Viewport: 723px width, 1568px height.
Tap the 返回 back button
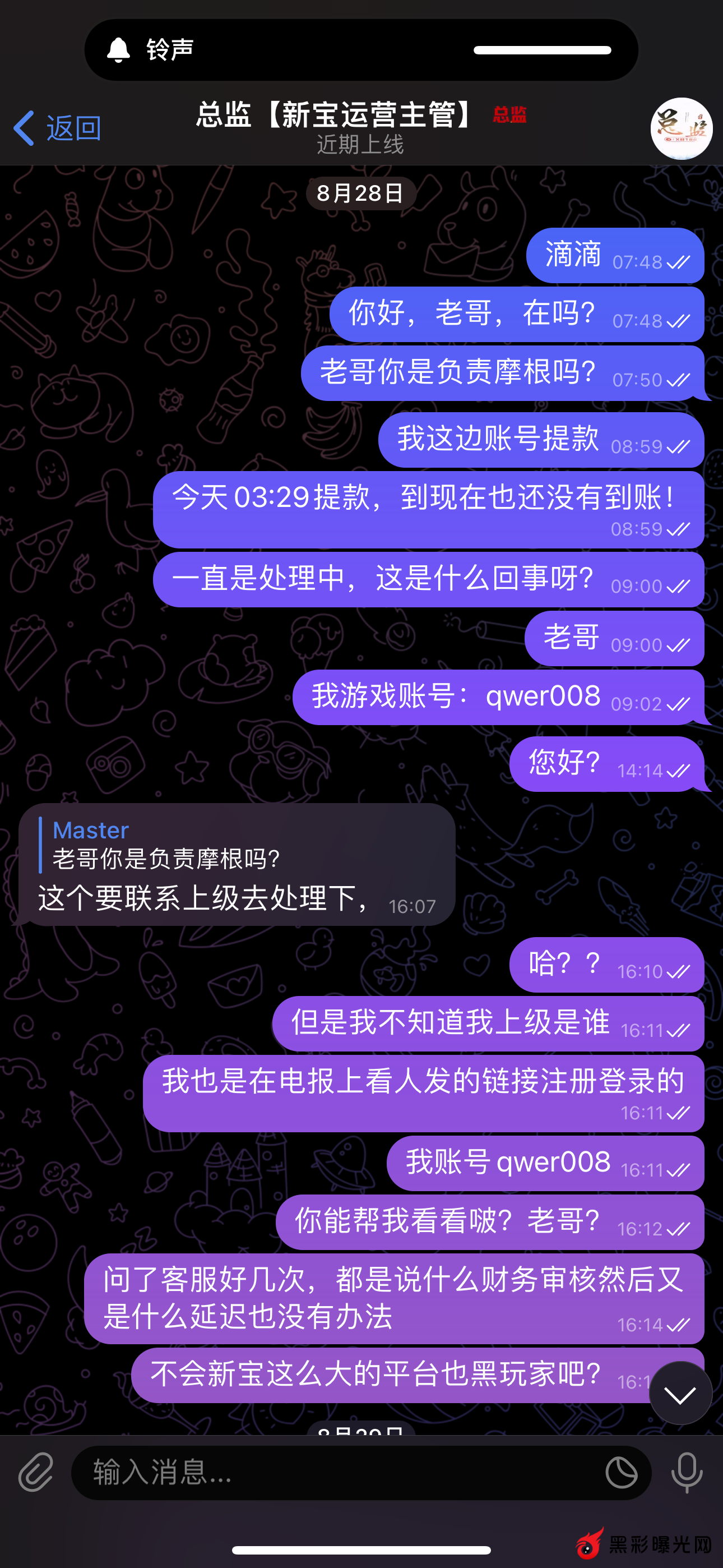(57, 128)
